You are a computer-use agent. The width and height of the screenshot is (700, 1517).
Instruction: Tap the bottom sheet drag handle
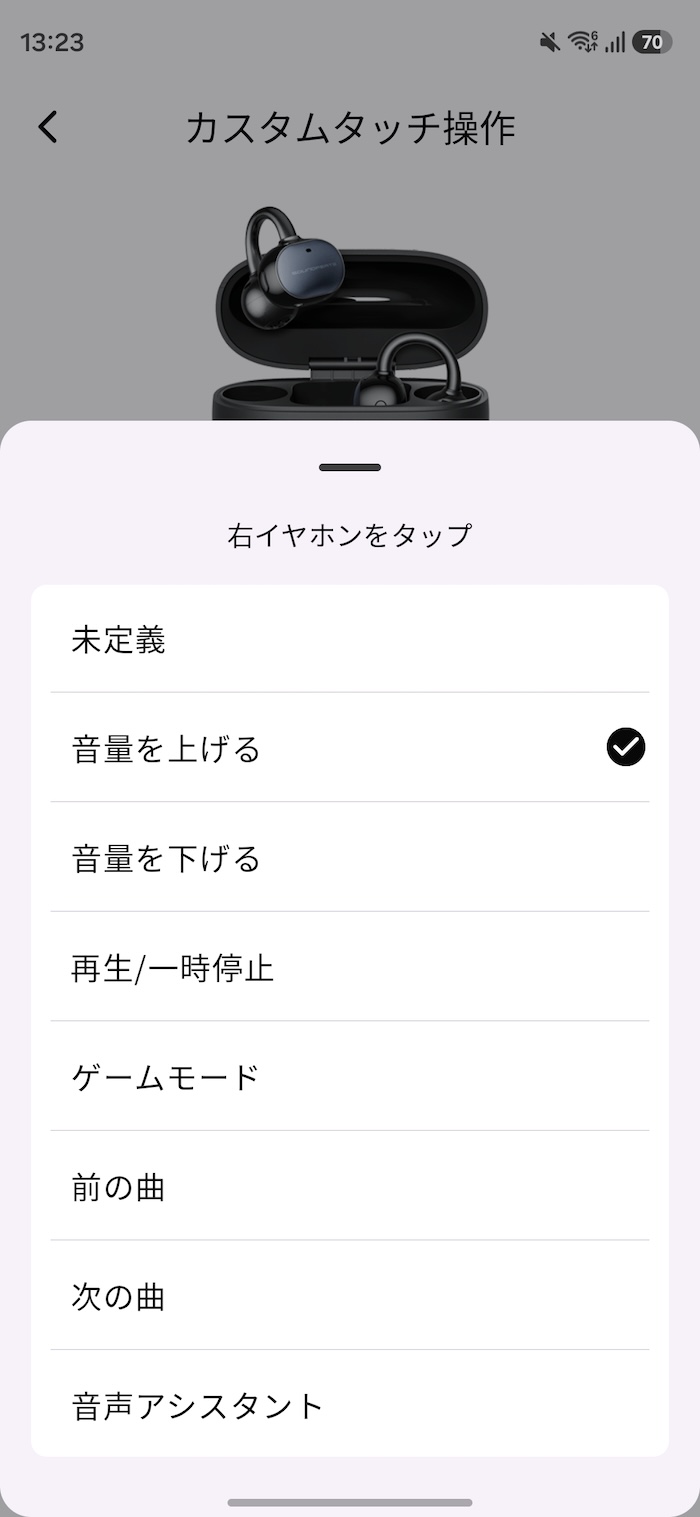click(x=350, y=467)
